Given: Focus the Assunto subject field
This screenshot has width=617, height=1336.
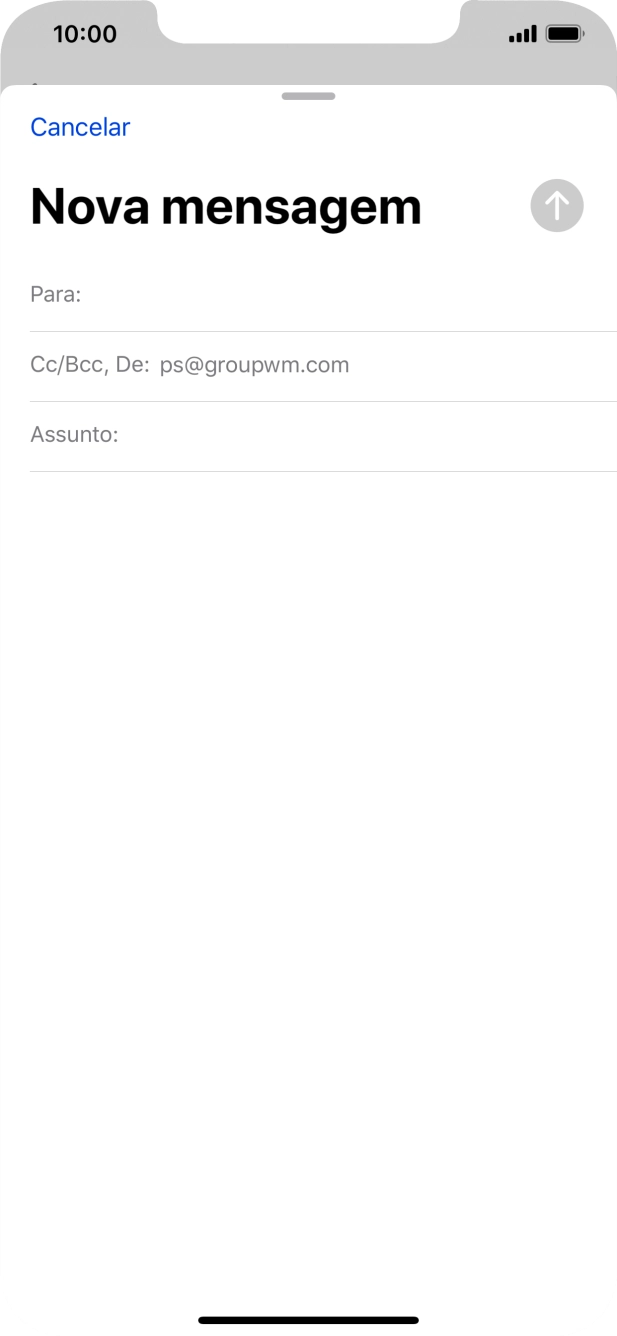Looking at the screenshot, I should click(x=360, y=435).
